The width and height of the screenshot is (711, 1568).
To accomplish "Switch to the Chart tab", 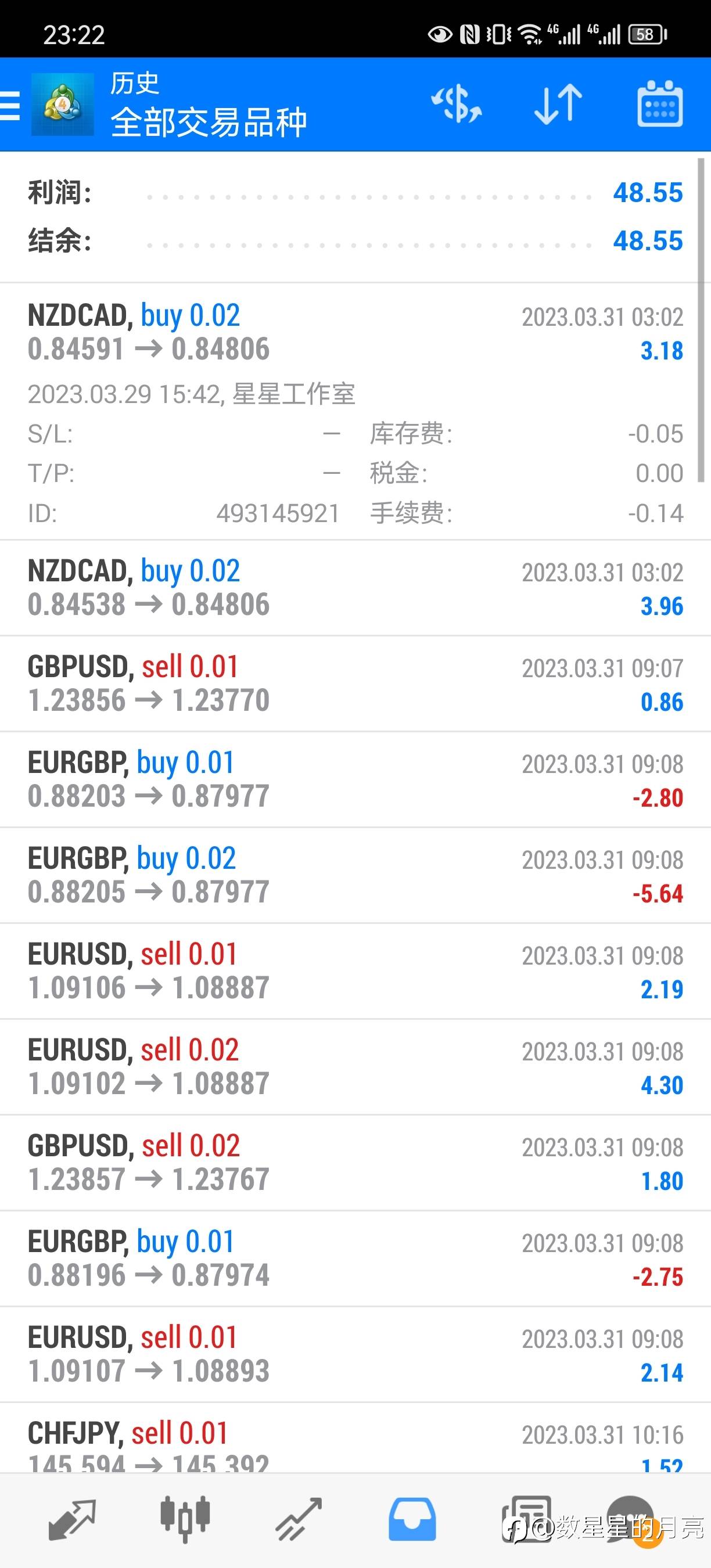I will tap(185, 1519).
